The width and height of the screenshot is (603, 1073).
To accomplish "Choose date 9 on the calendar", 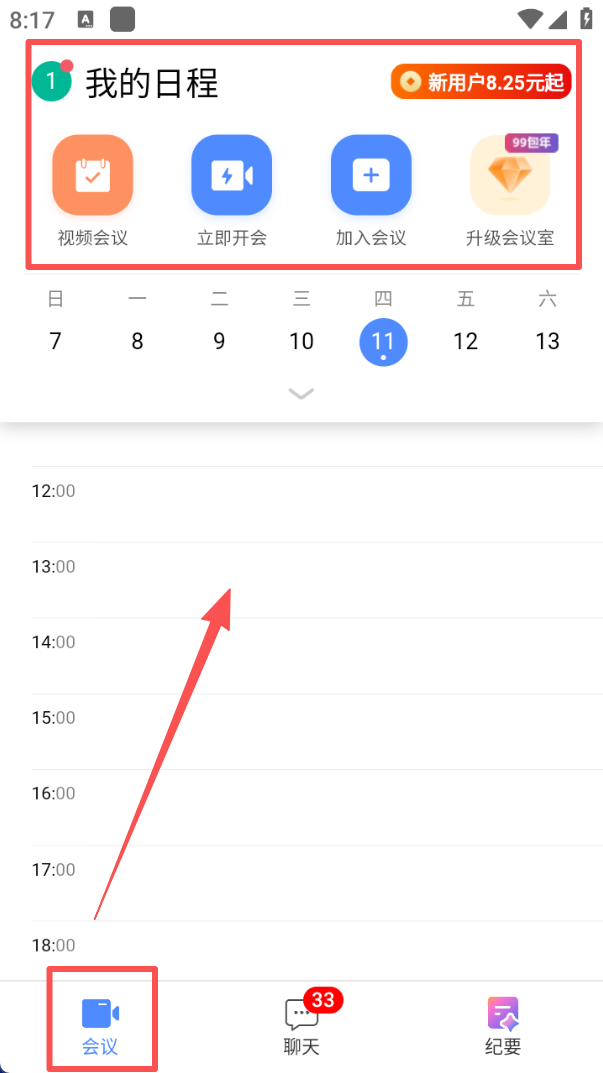I will tap(219, 341).
